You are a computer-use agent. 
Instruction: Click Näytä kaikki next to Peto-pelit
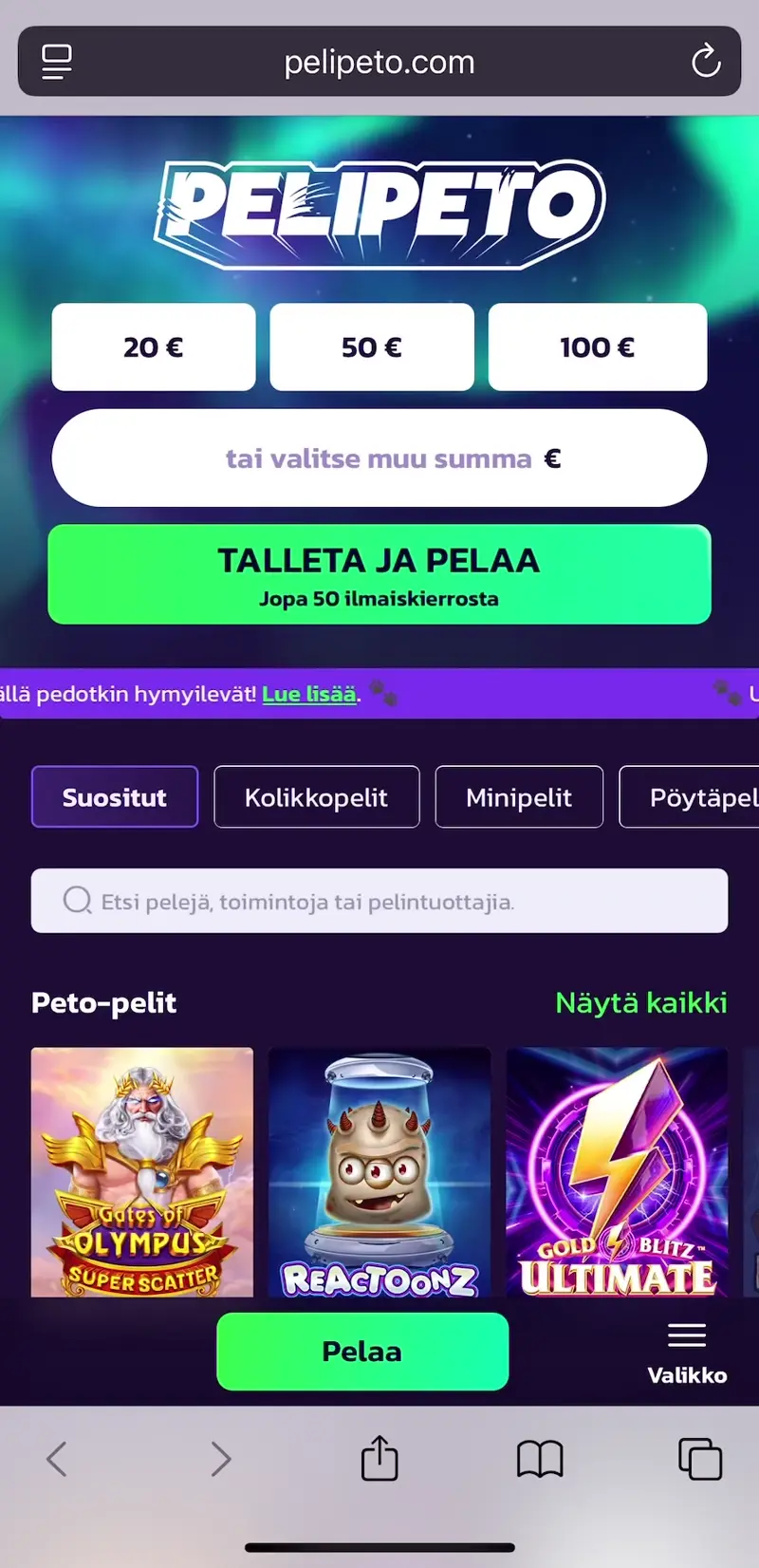(640, 1003)
